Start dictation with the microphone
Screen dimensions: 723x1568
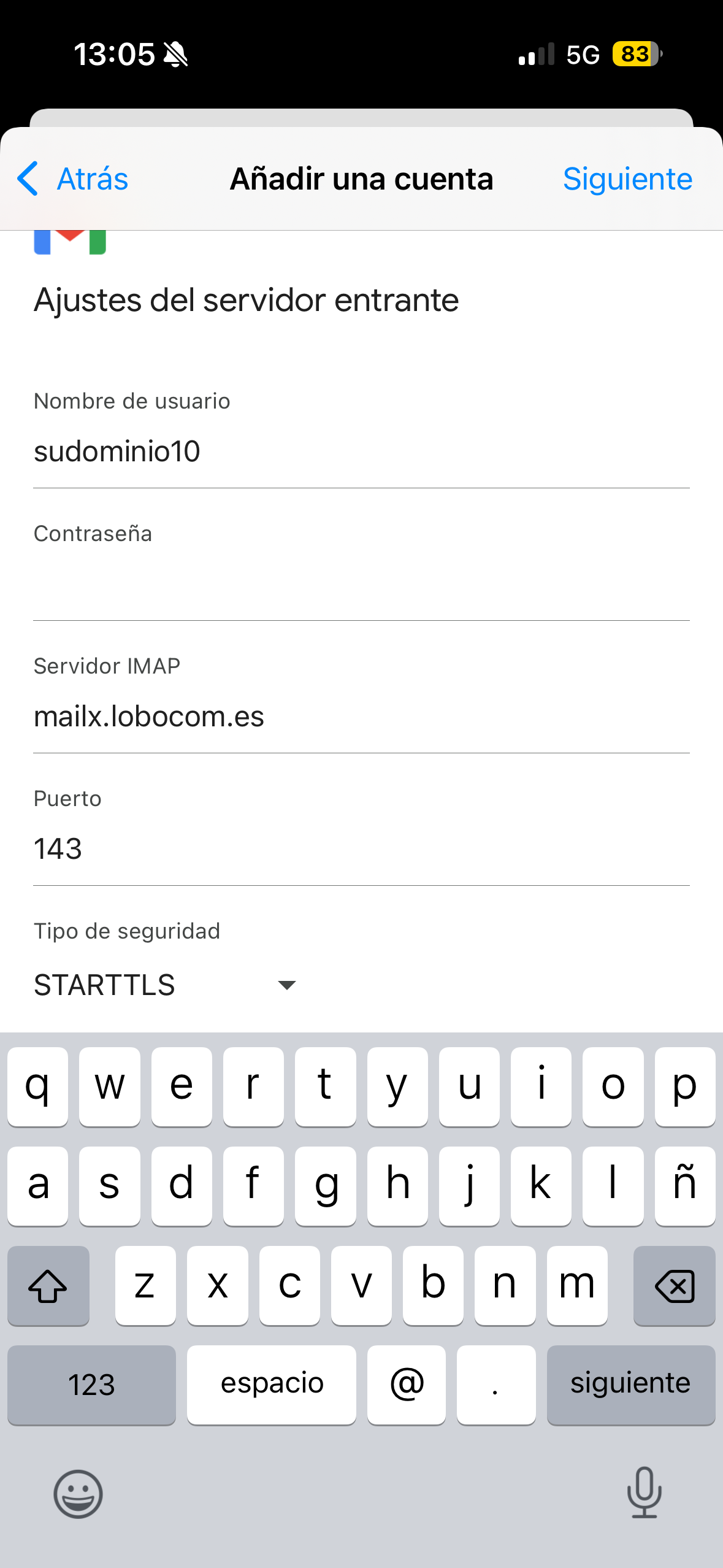(x=644, y=1493)
